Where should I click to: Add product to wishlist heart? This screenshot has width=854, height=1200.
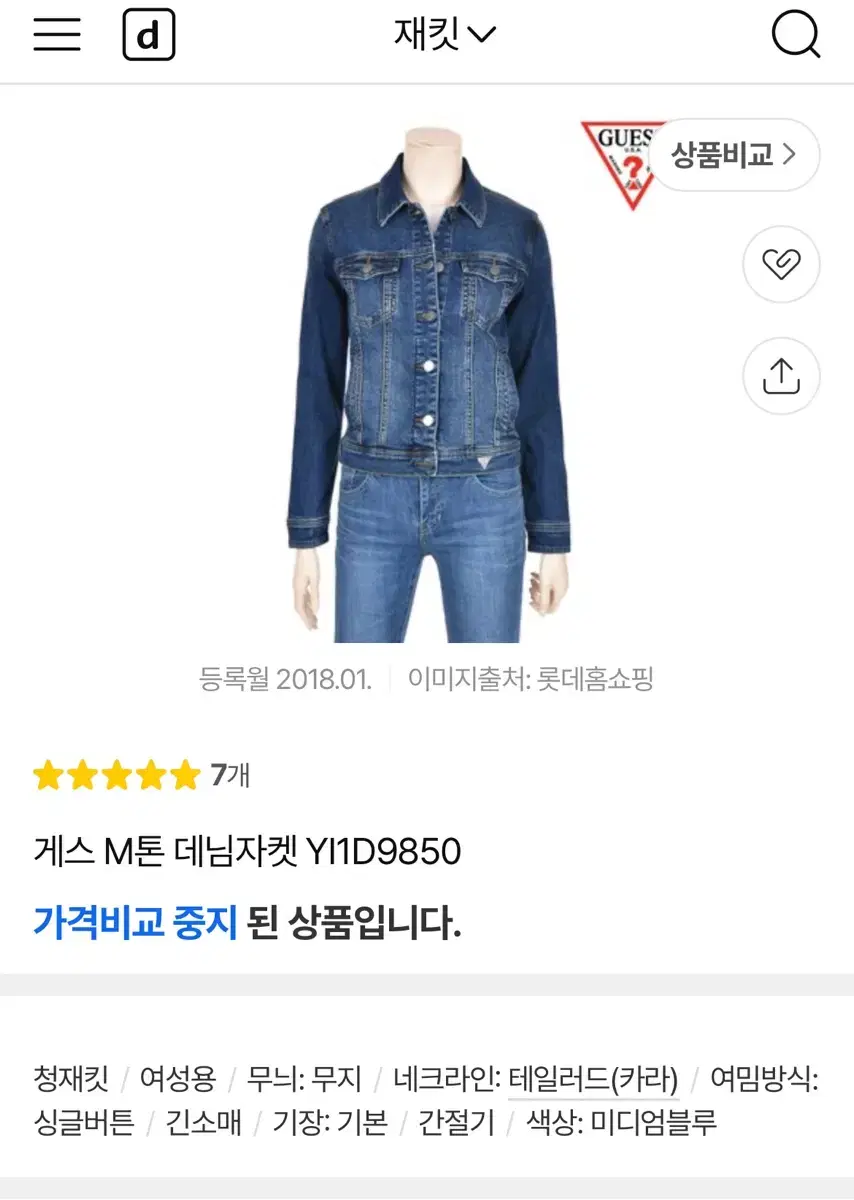781,265
